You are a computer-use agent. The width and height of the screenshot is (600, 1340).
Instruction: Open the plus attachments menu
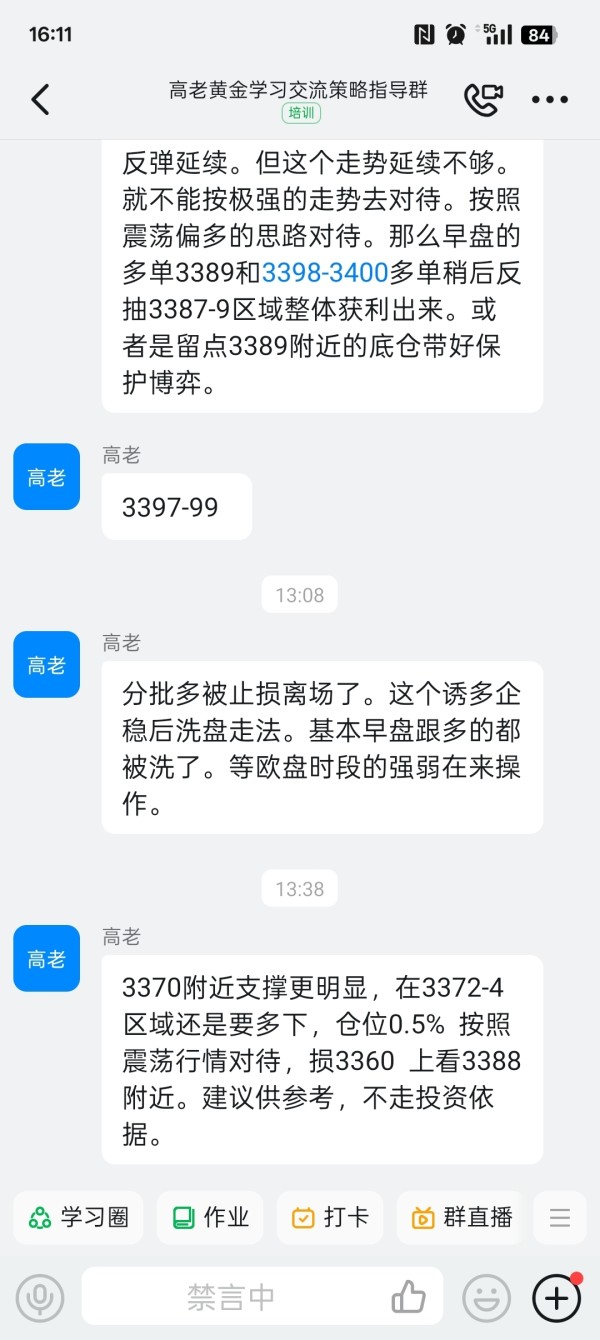(x=557, y=1298)
